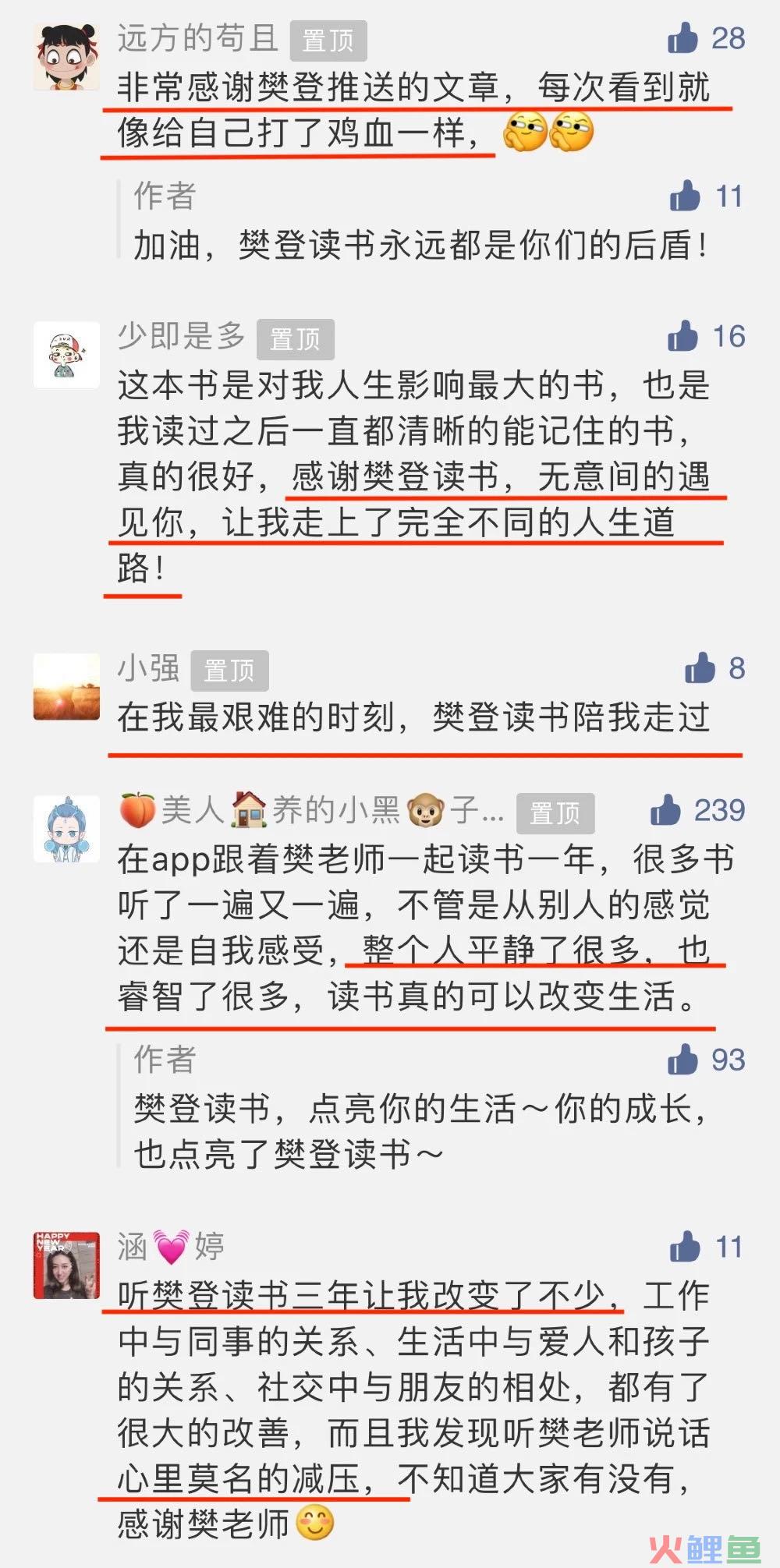This screenshot has width=780, height=1568.
Task: Like 小强's comment
Action: 700,668
